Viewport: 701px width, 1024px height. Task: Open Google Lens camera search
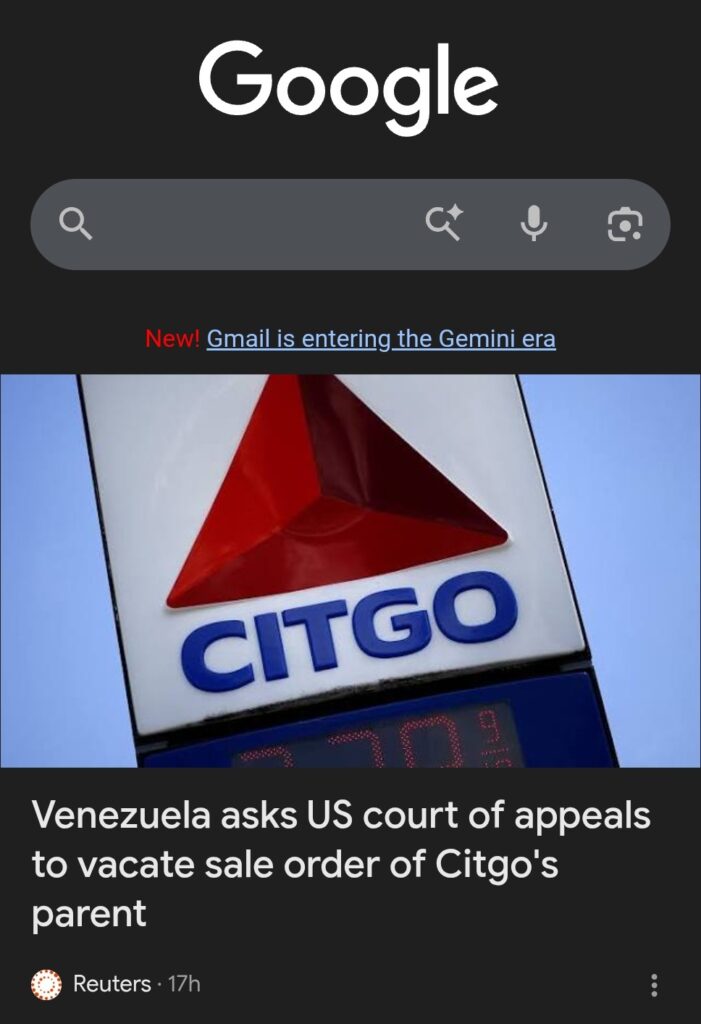[625, 224]
